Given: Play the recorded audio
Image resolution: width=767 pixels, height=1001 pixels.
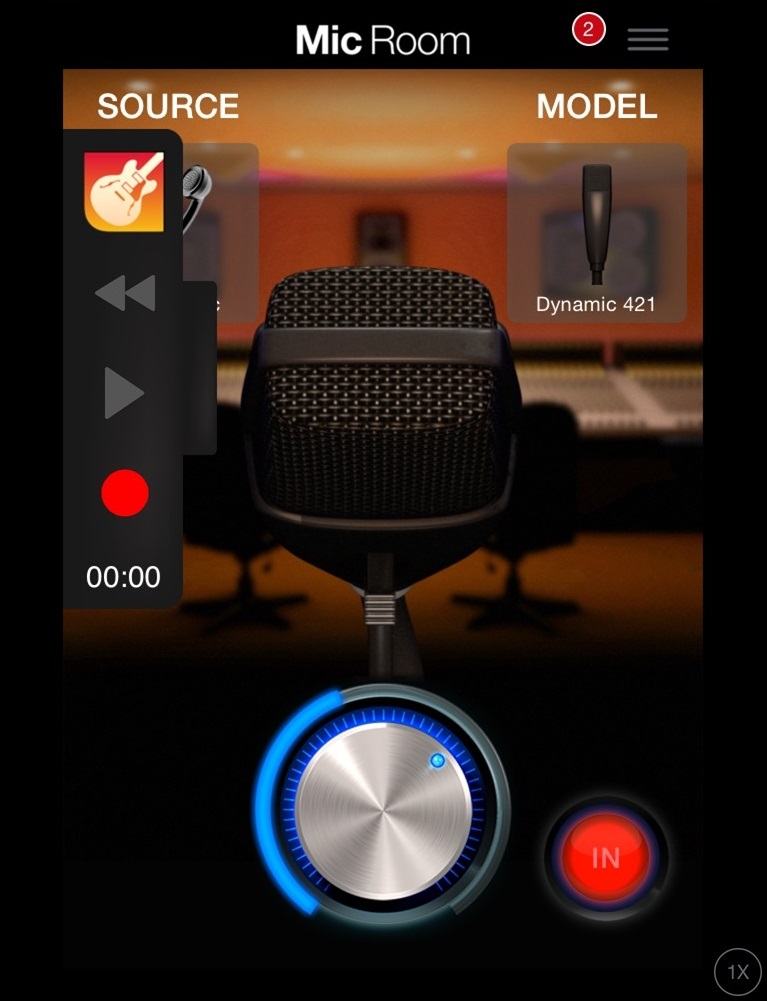Looking at the screenshot, I should (125, 393).
